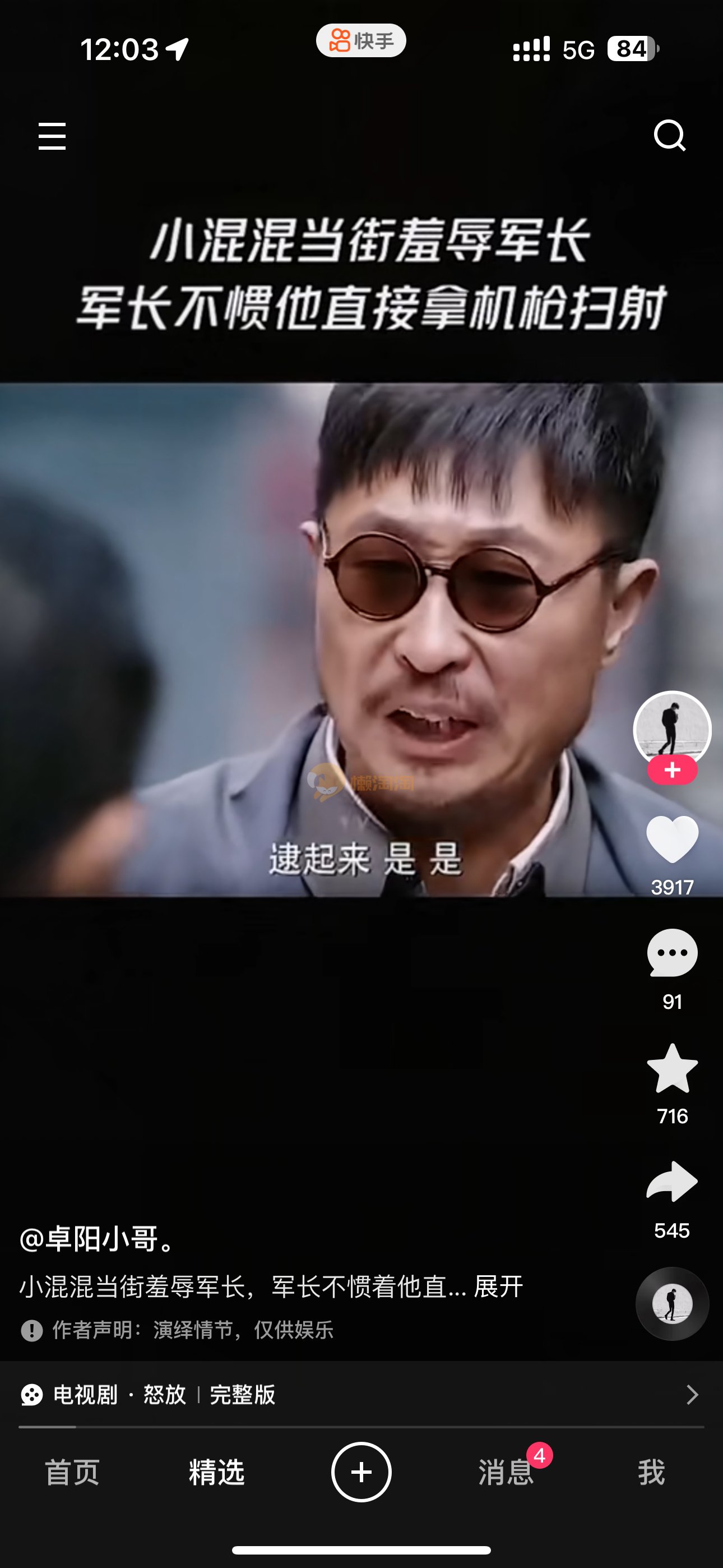Screen dimensions: 723x1568
Task: Like this video
Action: coord(672,840)
